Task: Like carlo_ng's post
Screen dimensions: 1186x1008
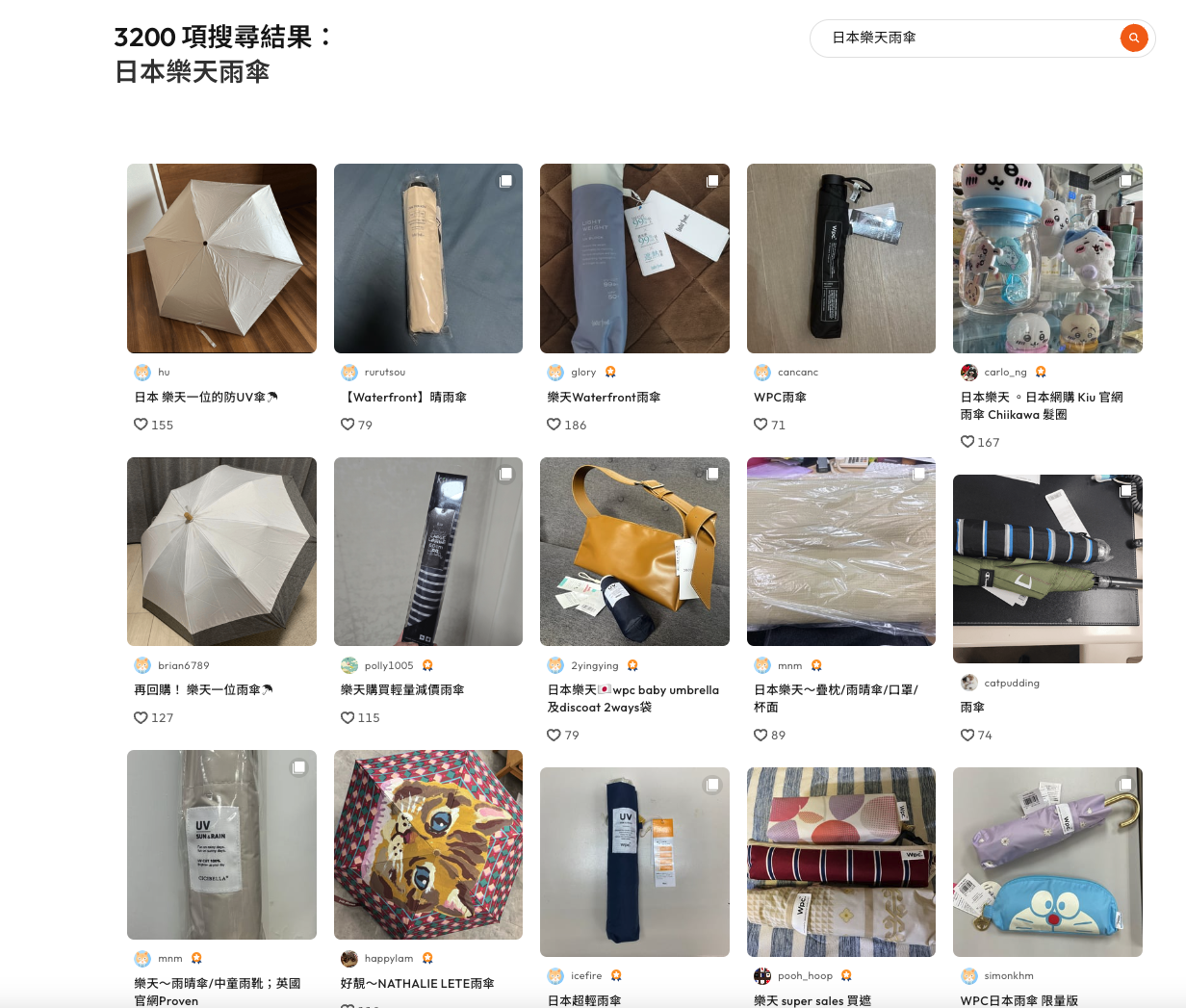Action: coord(967,442)
